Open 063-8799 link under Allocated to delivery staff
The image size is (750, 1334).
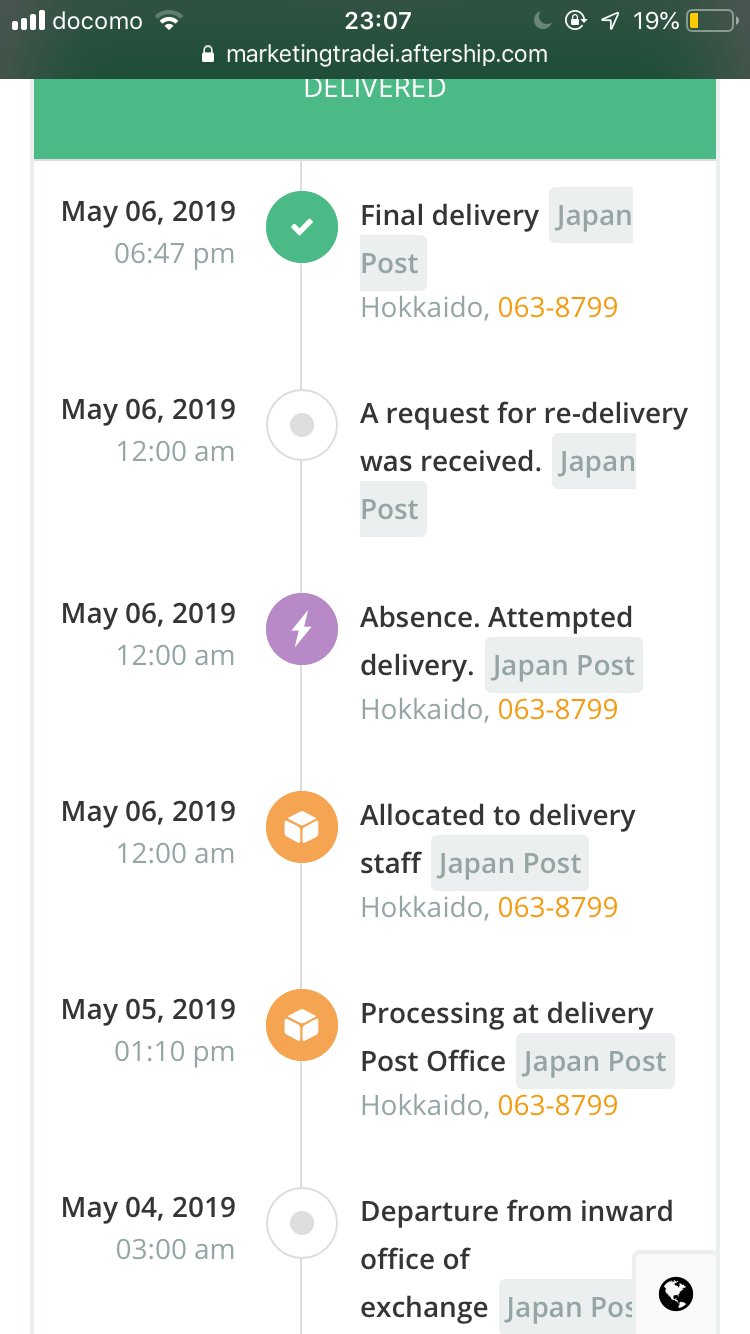558,907
